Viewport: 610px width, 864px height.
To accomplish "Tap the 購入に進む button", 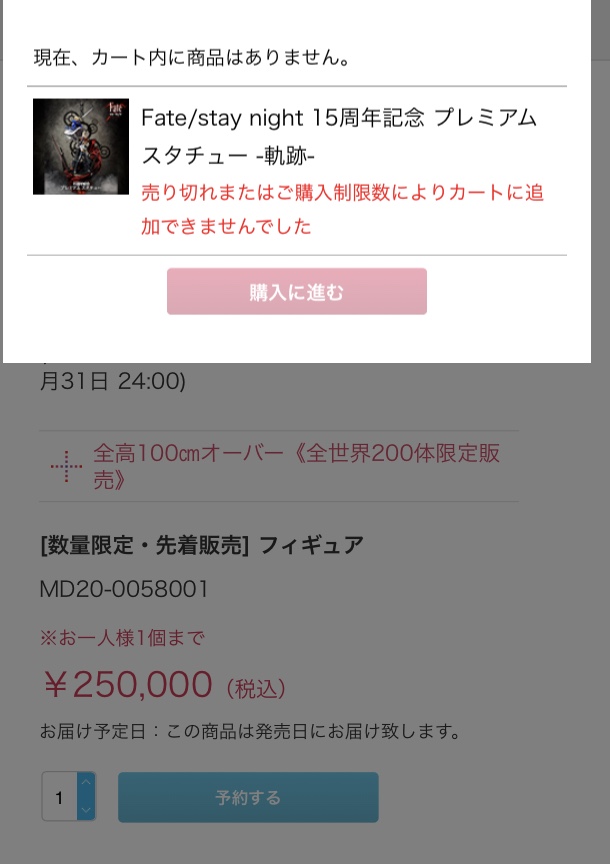I will click(296, 291).
